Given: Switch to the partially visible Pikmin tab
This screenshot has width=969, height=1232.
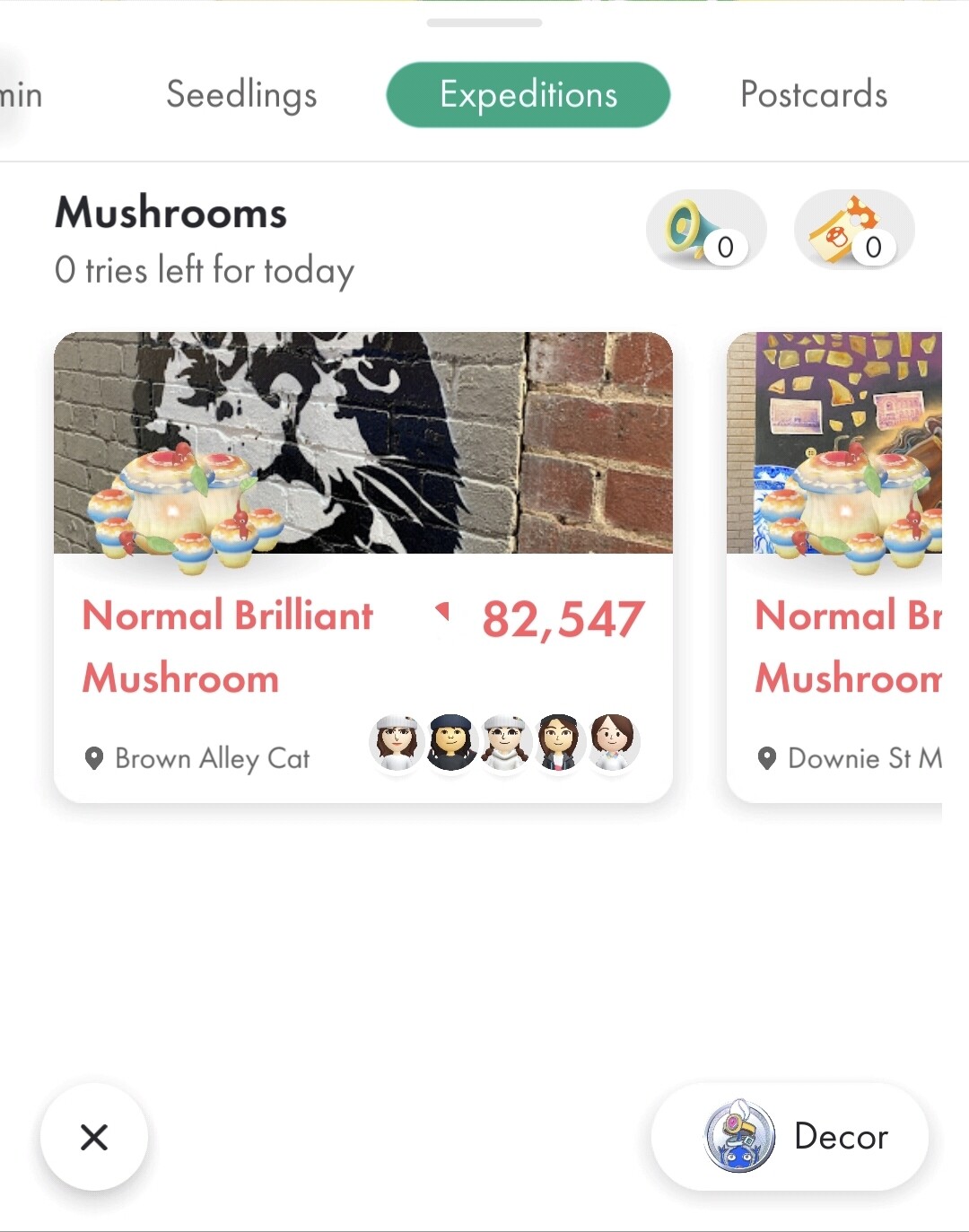Looking at the screenshot, I should click(20, 95).
